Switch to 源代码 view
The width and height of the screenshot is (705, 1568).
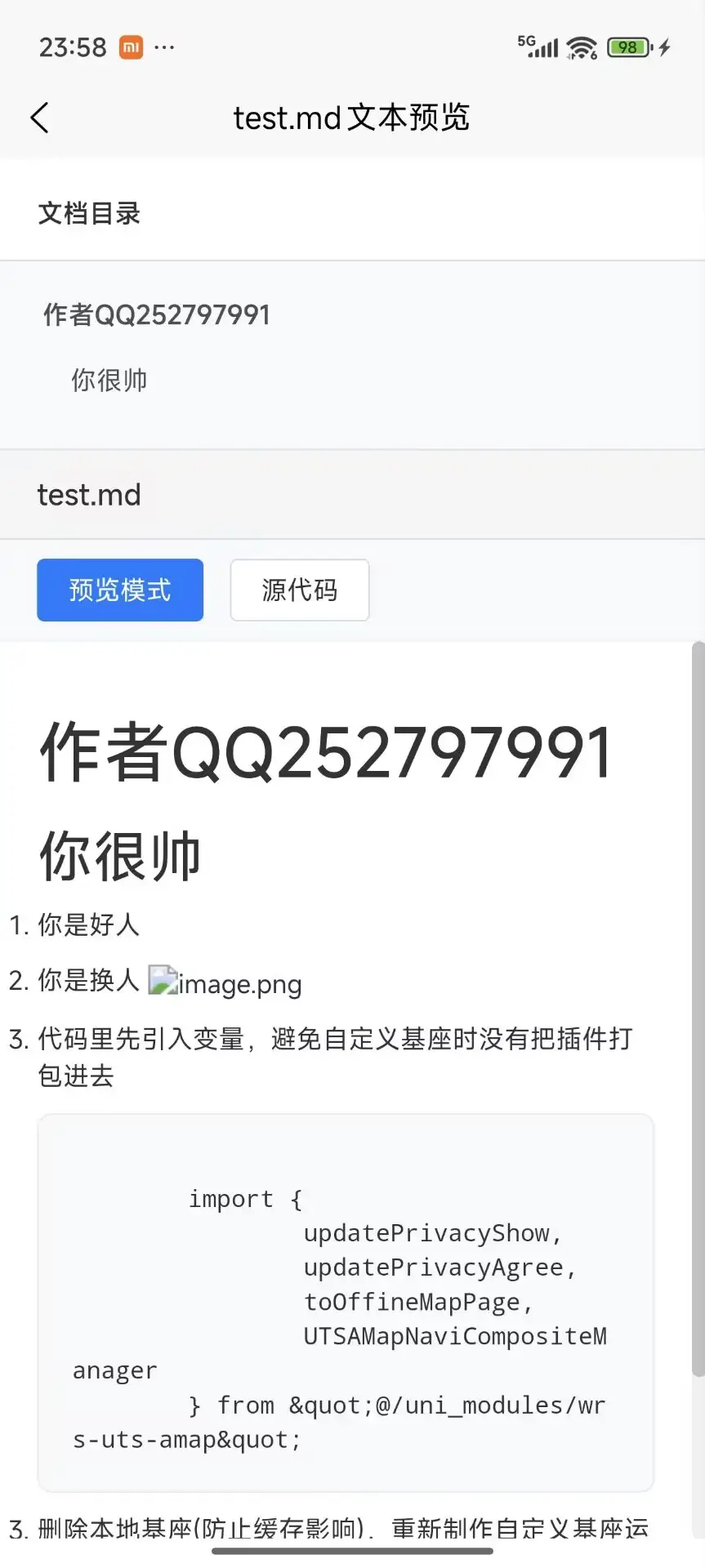300,590
